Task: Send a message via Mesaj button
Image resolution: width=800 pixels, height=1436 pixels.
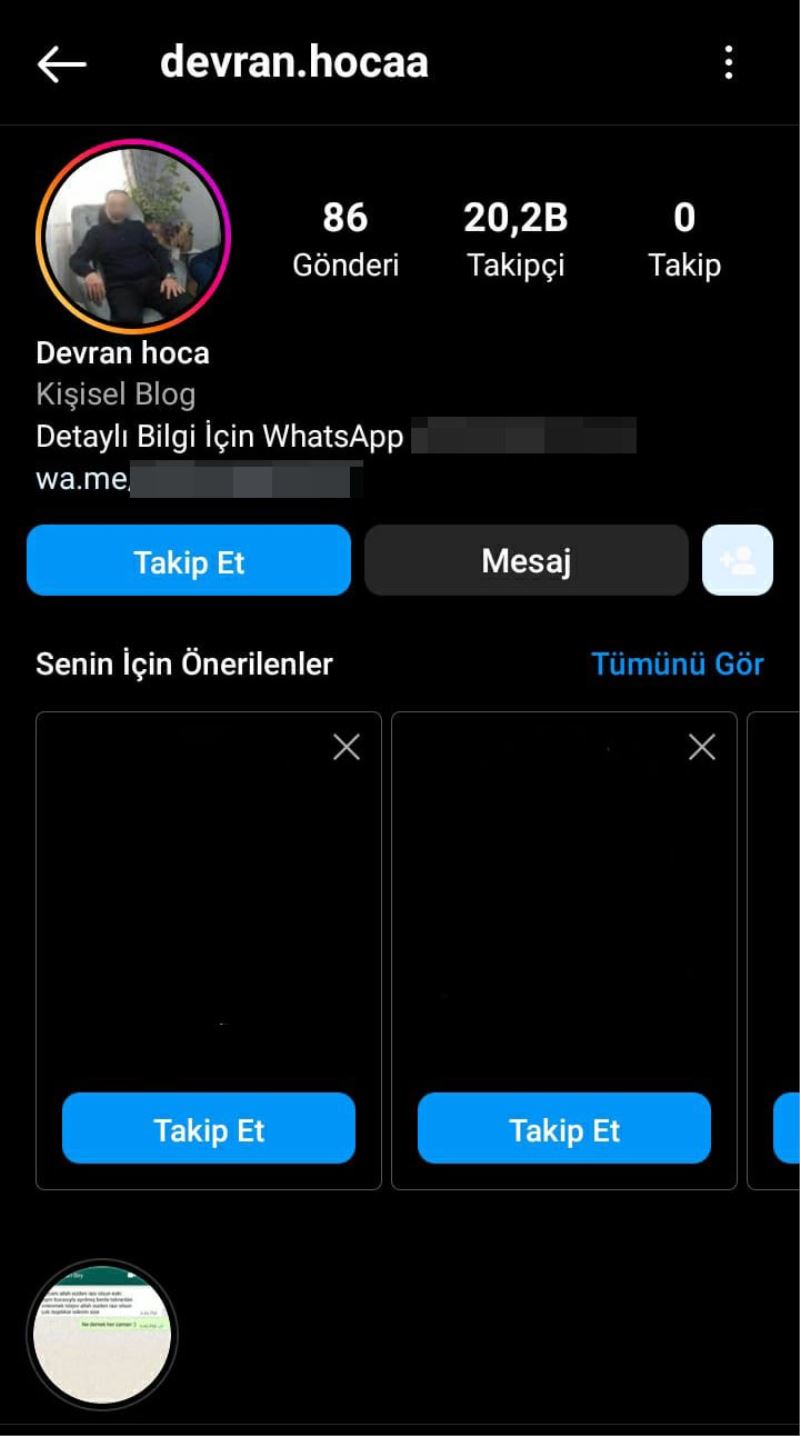Action: (x=526, y=561)
